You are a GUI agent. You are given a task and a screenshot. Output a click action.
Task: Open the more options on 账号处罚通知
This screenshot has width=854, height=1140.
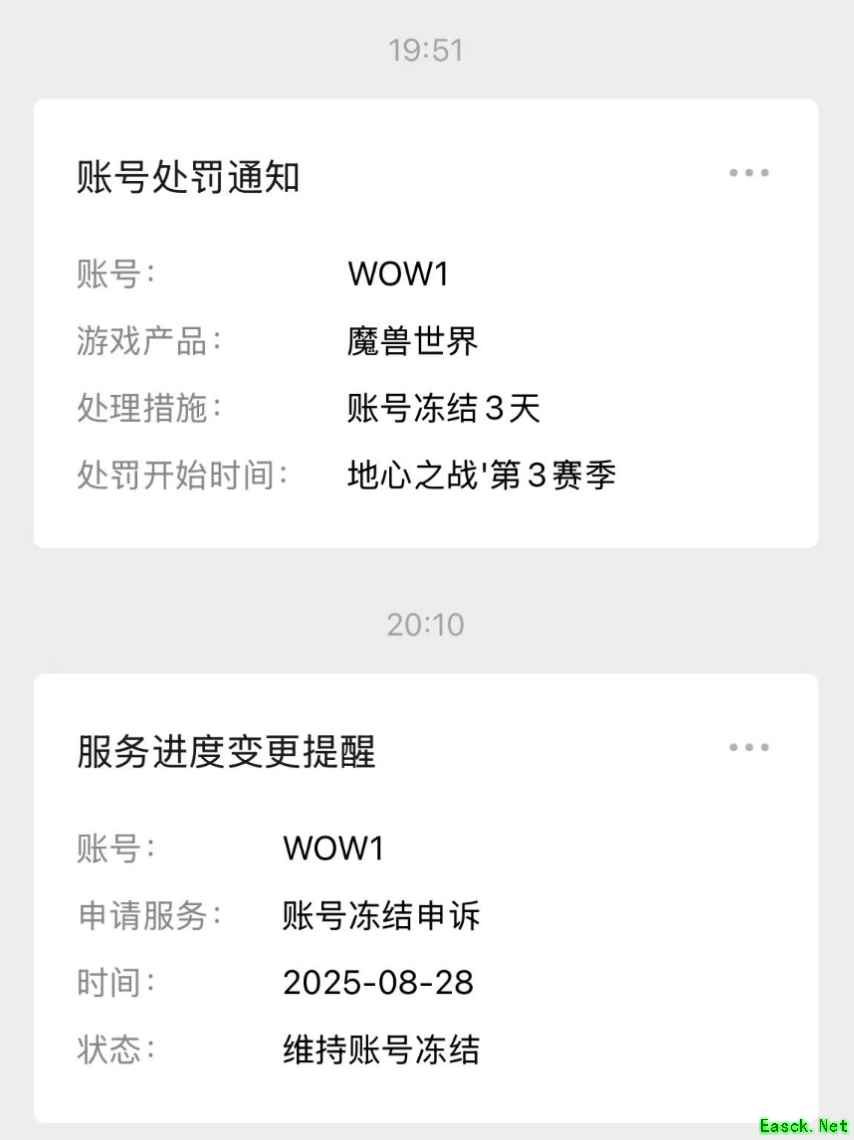[x=748, y=173]
